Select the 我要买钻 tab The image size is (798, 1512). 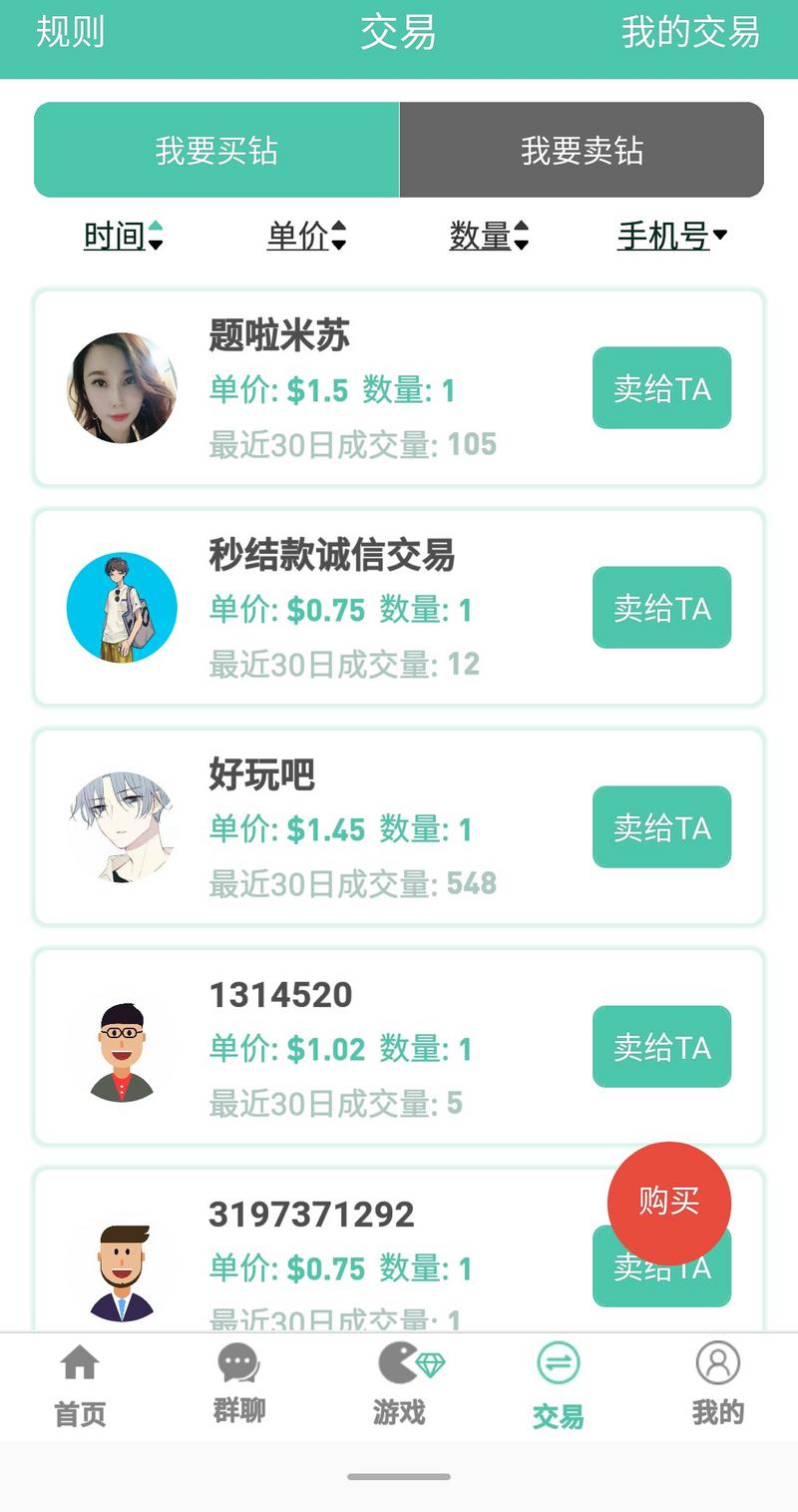[215, 150]
